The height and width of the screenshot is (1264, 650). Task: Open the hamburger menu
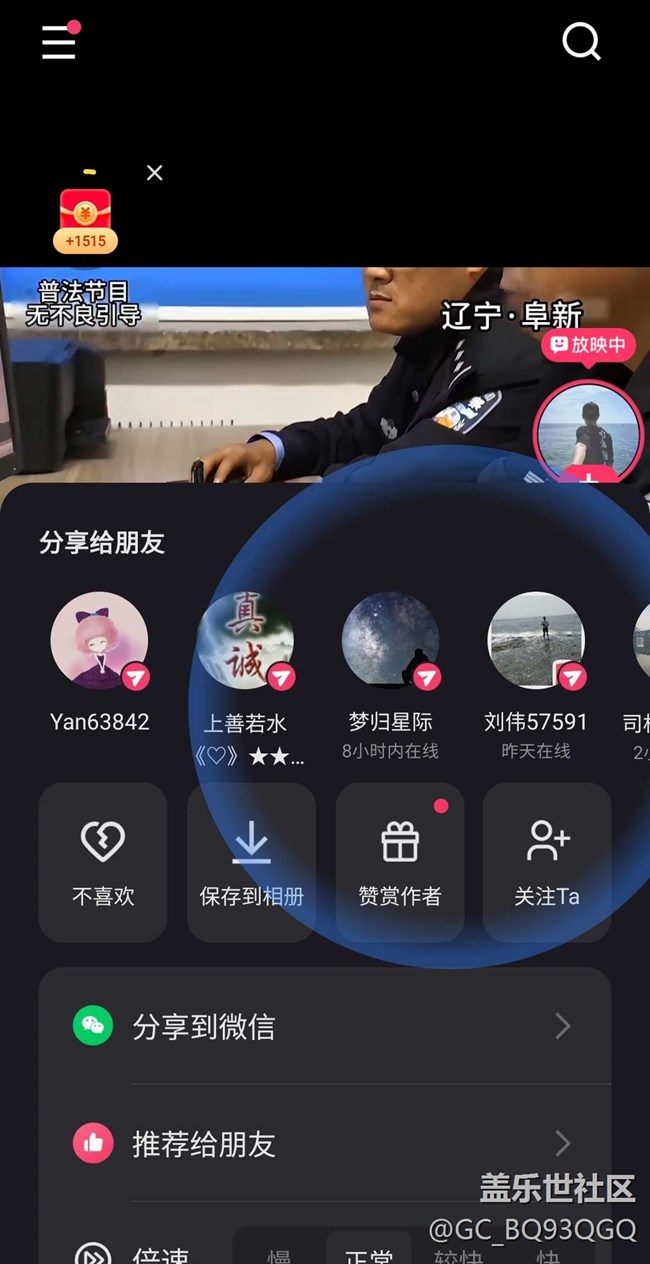[59, 42]
